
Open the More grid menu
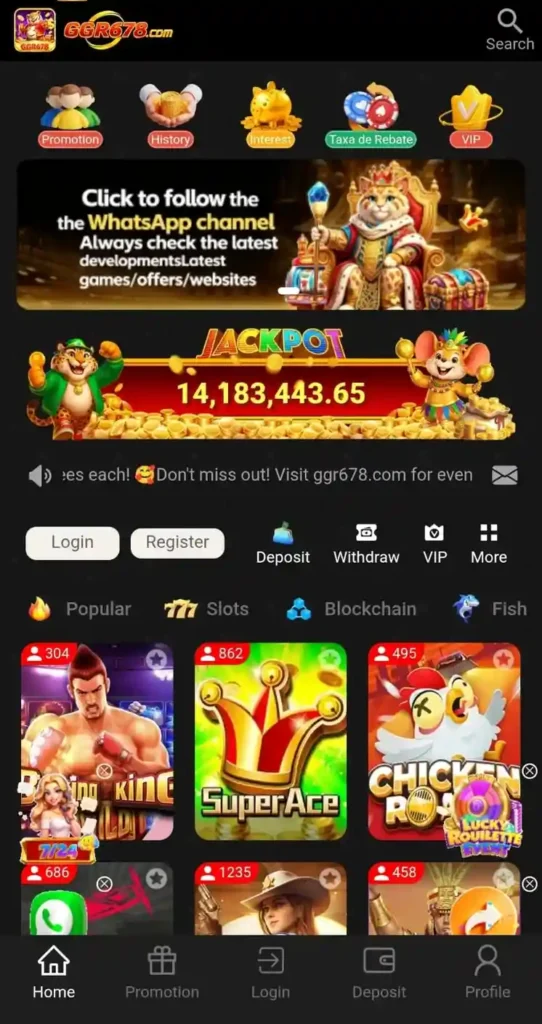coord(488,543)
